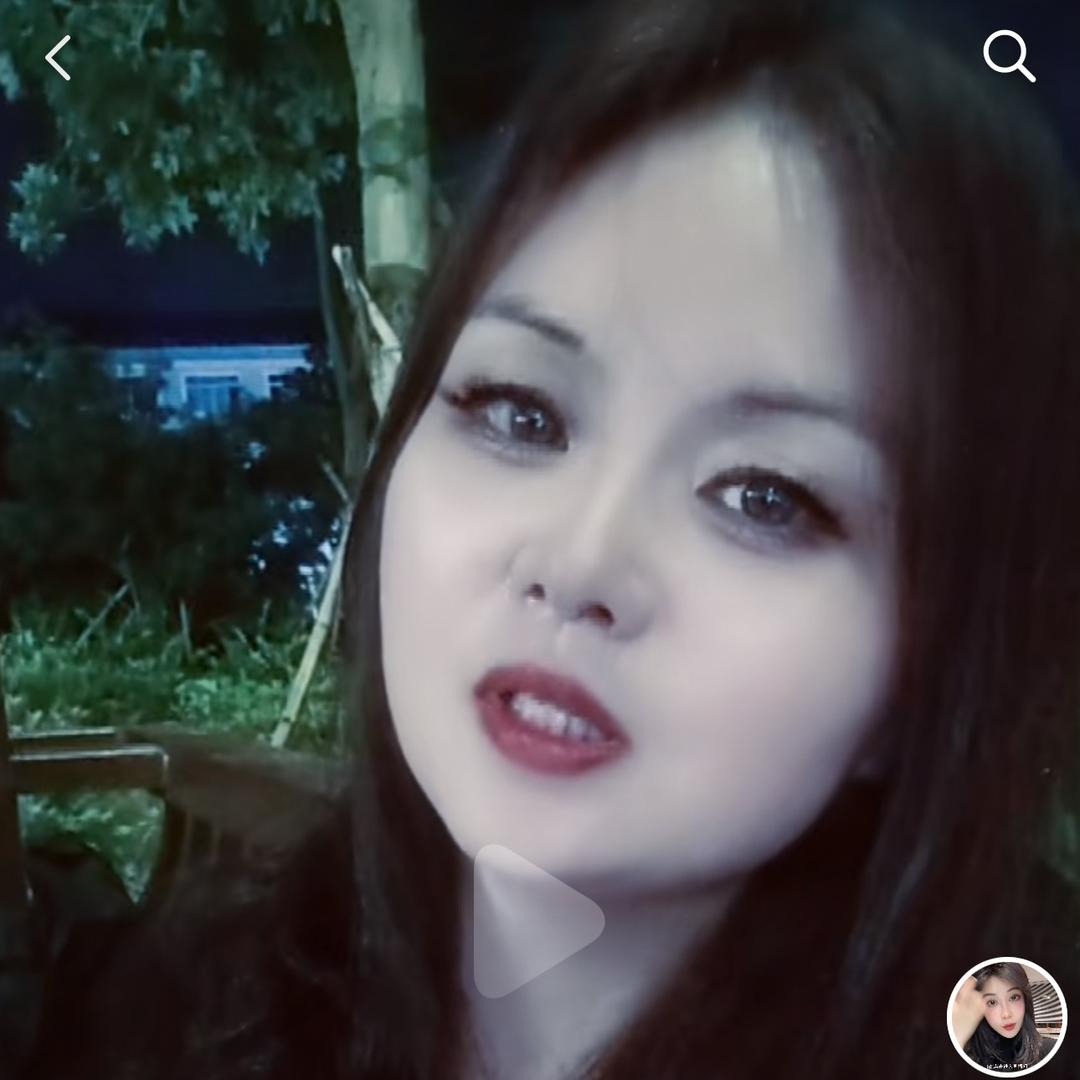Open the creator's round profile avatar
The image size is (1080, 1080).
1006,1016
